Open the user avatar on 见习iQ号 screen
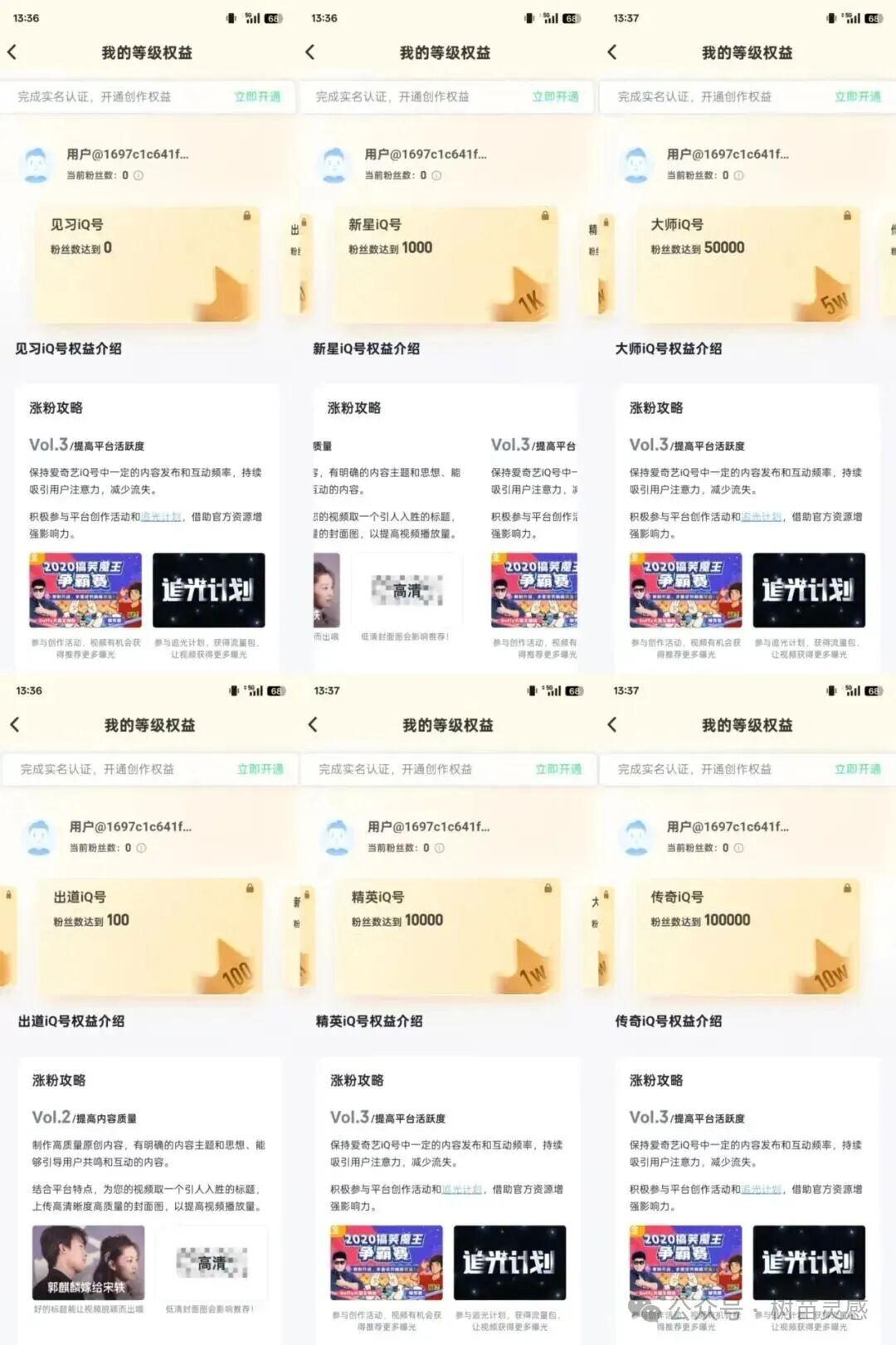Screen dimensions: 896x1345 [x=35, y=163]
